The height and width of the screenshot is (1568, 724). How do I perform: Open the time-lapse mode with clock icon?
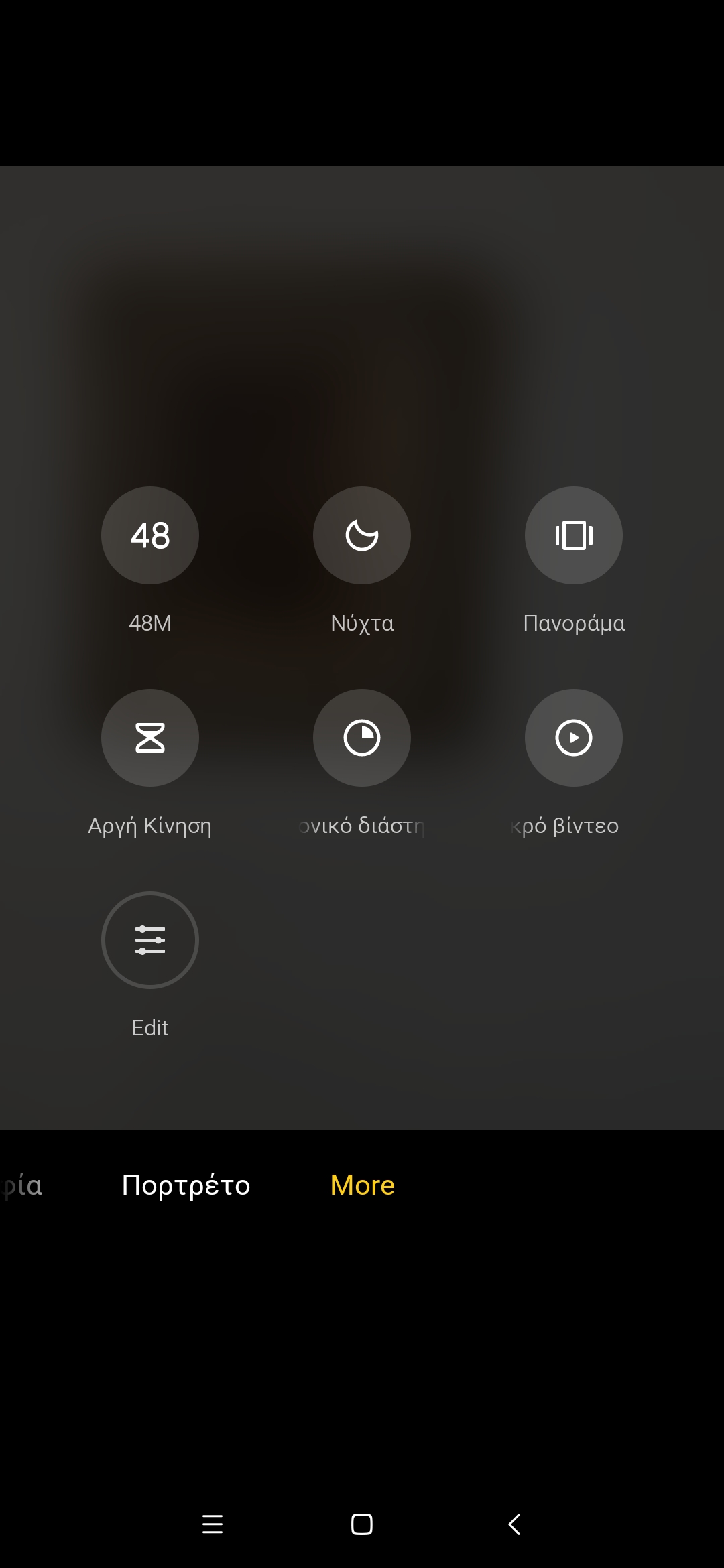[x=362, y=738]
